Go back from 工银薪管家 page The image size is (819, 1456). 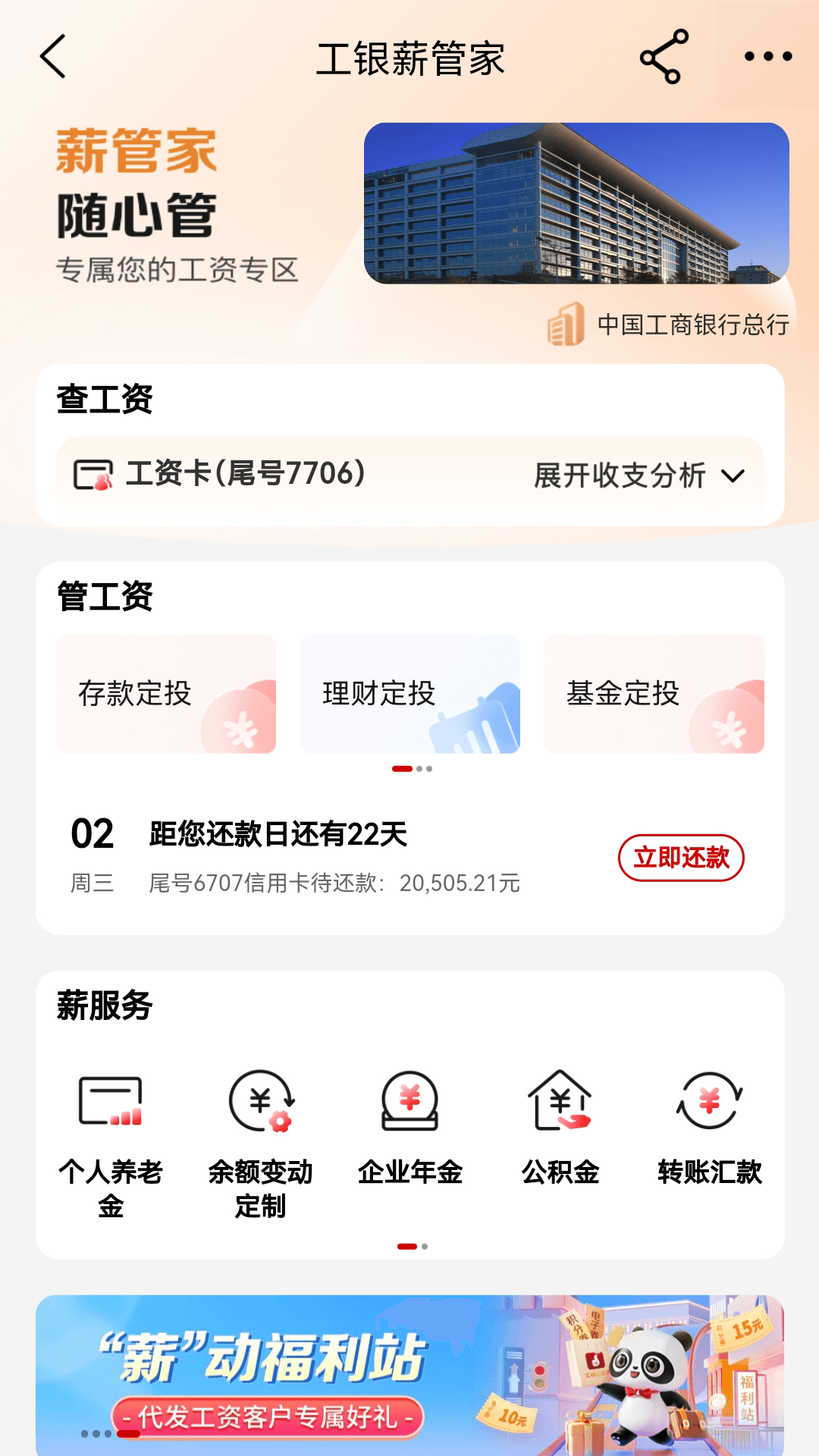click(53, 57)
